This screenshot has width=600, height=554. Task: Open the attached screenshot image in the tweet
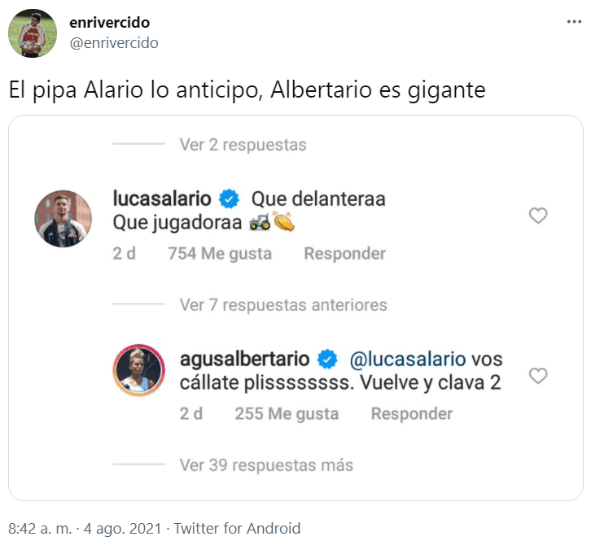296,307
